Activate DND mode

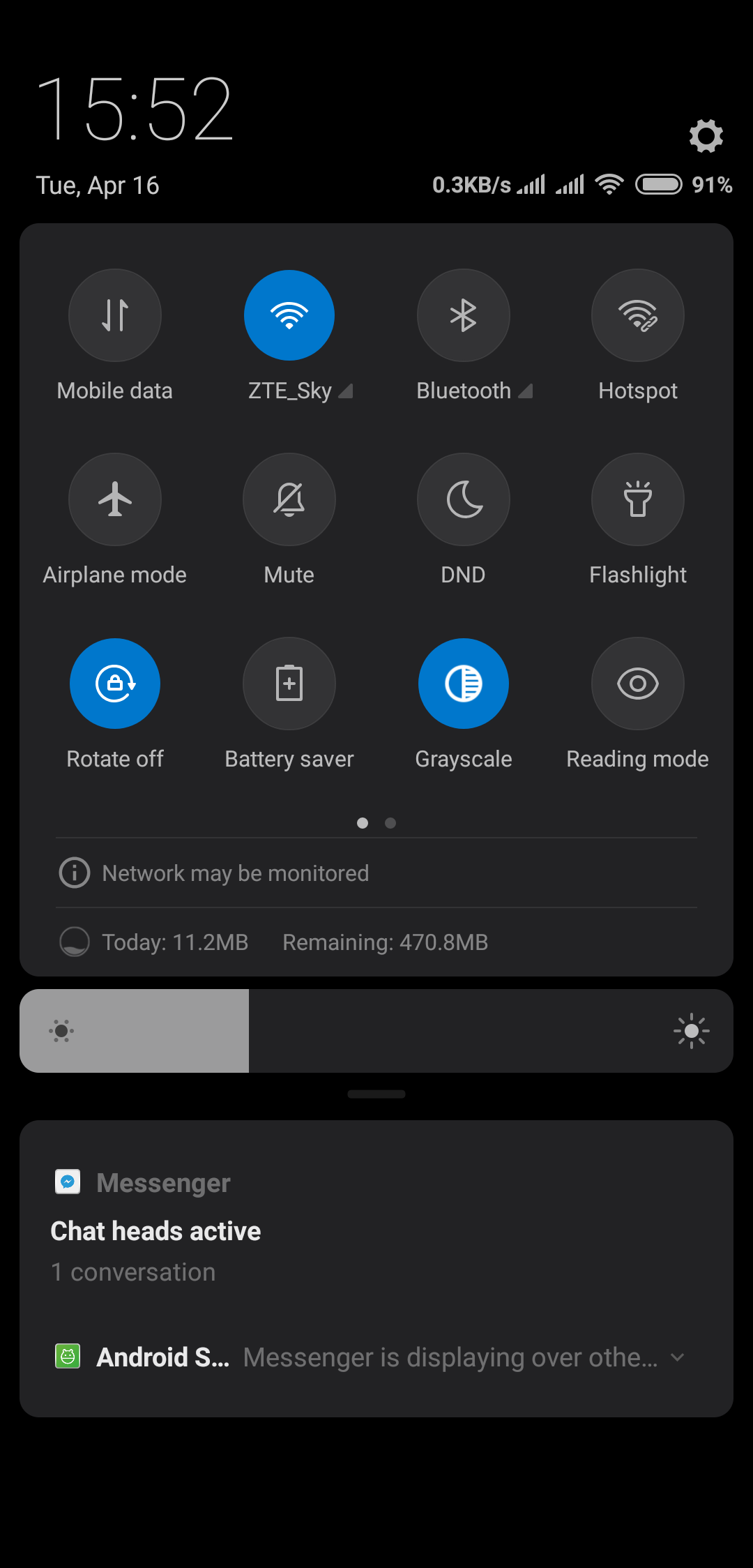coord(464,499)
